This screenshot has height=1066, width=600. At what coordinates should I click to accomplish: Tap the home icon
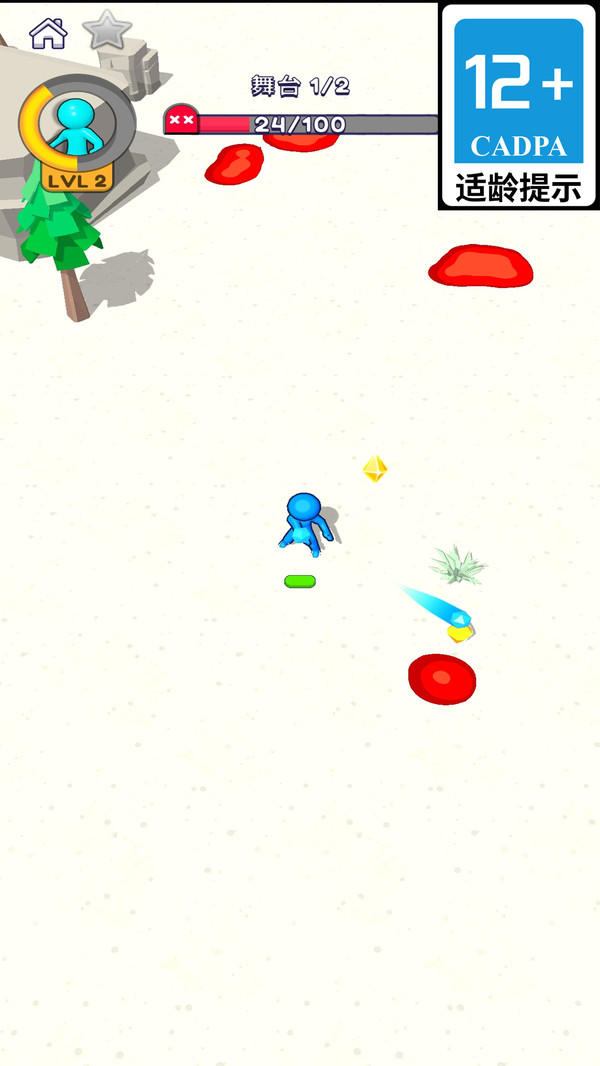[x=47, y=33]
